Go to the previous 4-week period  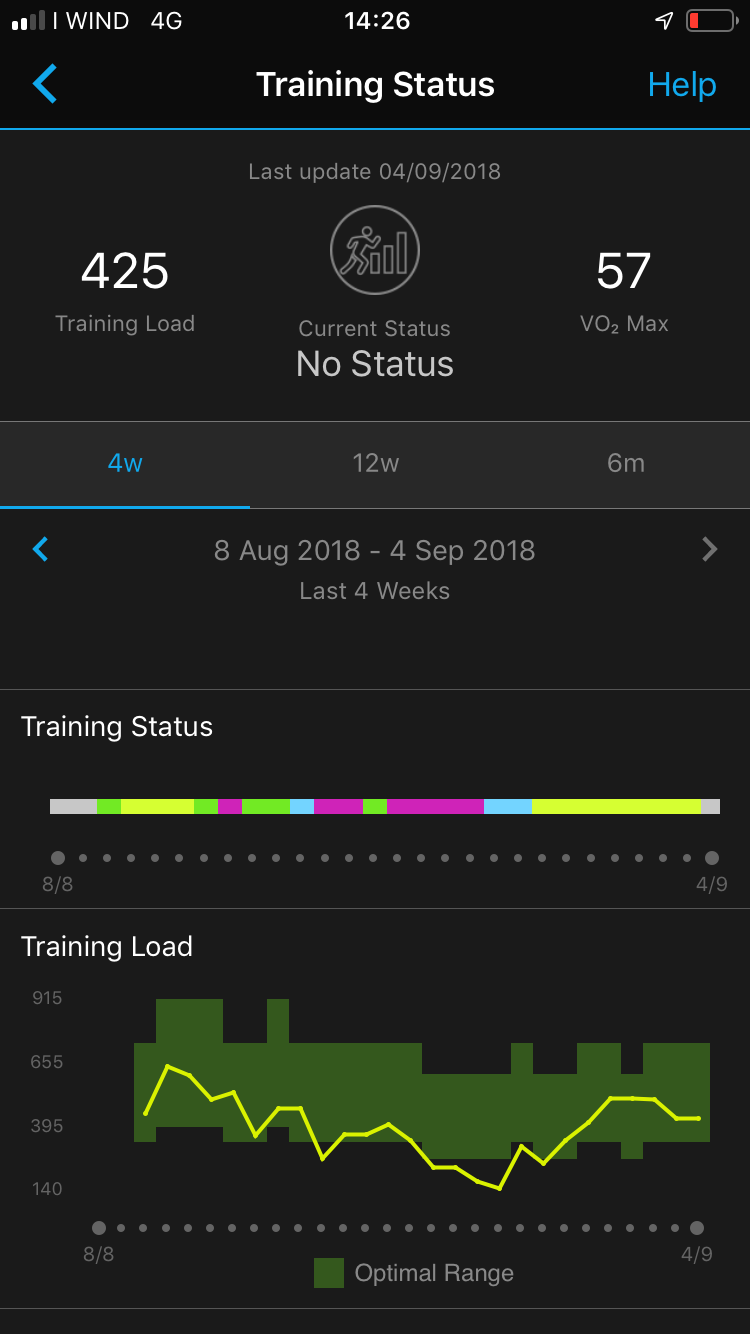point(41,549)
